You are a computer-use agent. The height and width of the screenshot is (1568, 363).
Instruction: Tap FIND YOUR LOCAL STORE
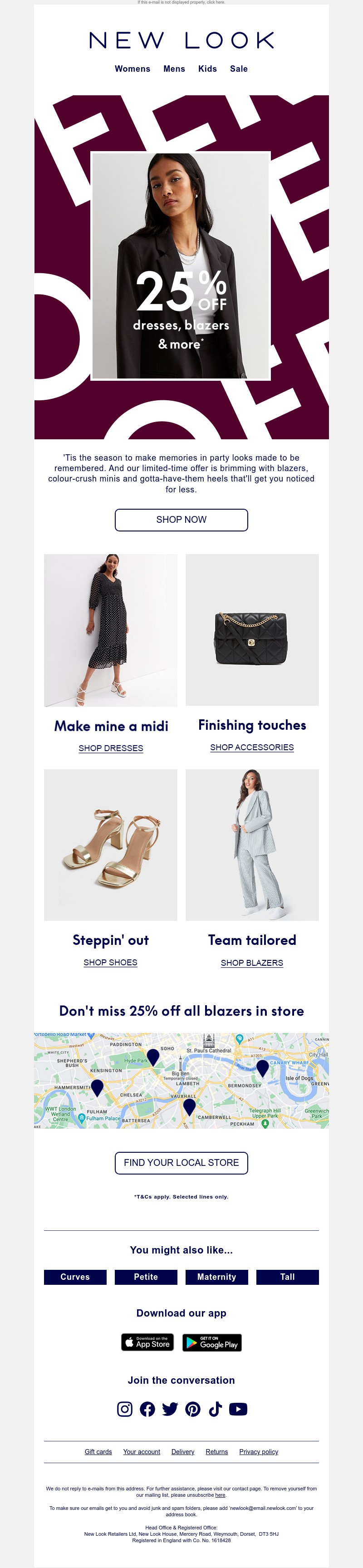181,1163
